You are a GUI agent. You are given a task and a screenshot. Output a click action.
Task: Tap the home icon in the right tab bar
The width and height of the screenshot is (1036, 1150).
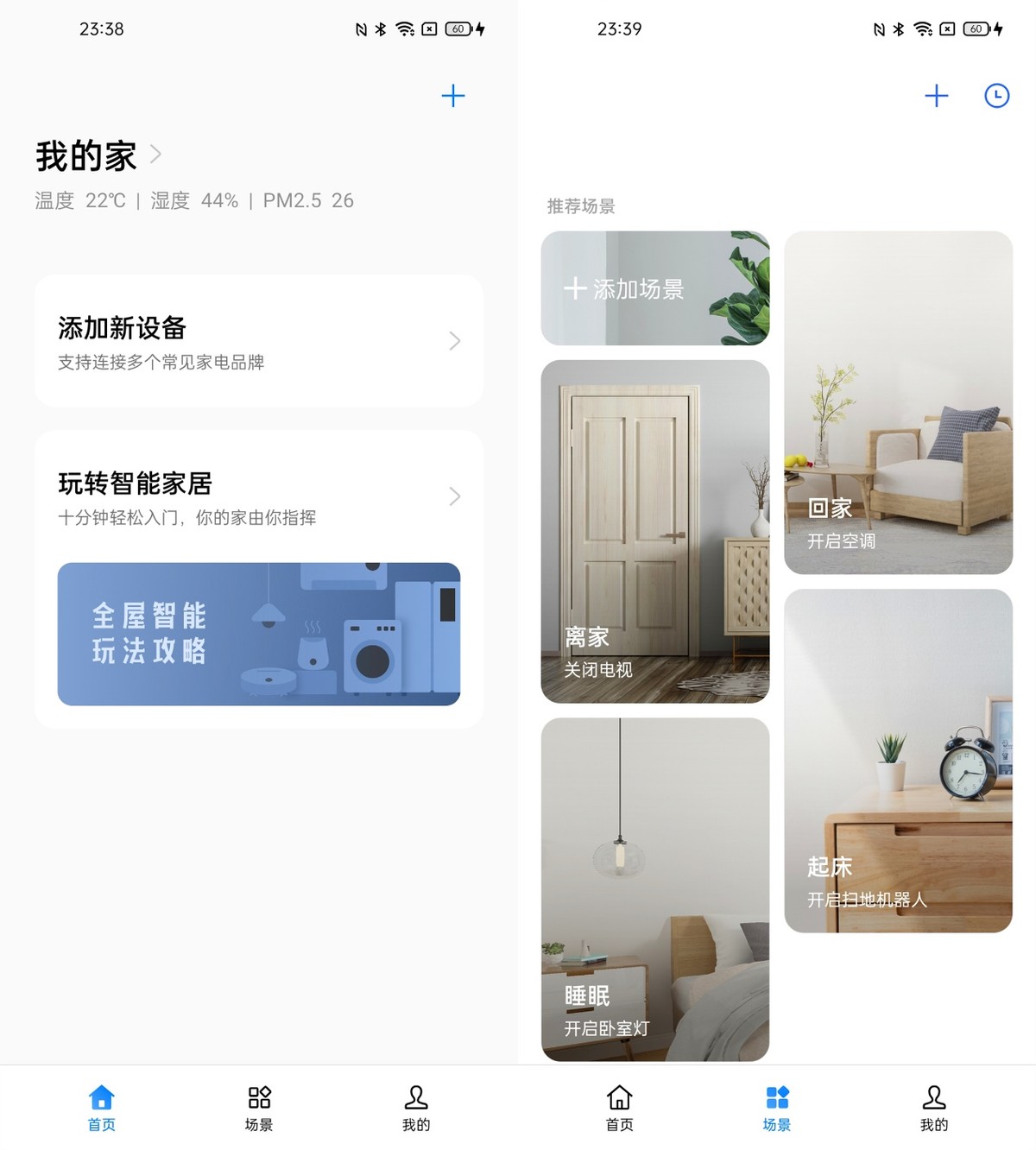click(x=619, y=1096)
